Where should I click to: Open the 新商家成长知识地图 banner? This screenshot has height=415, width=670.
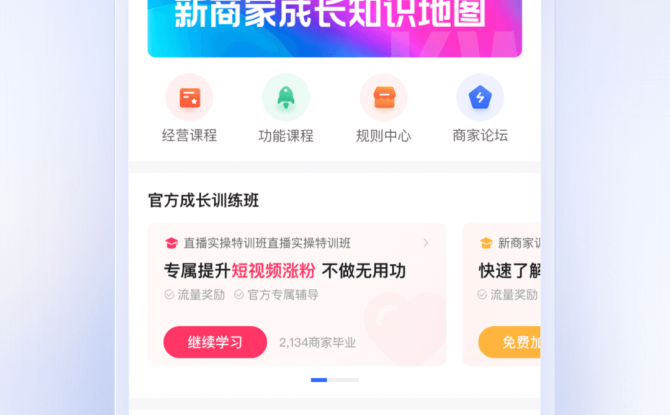[x=334, y=25]
